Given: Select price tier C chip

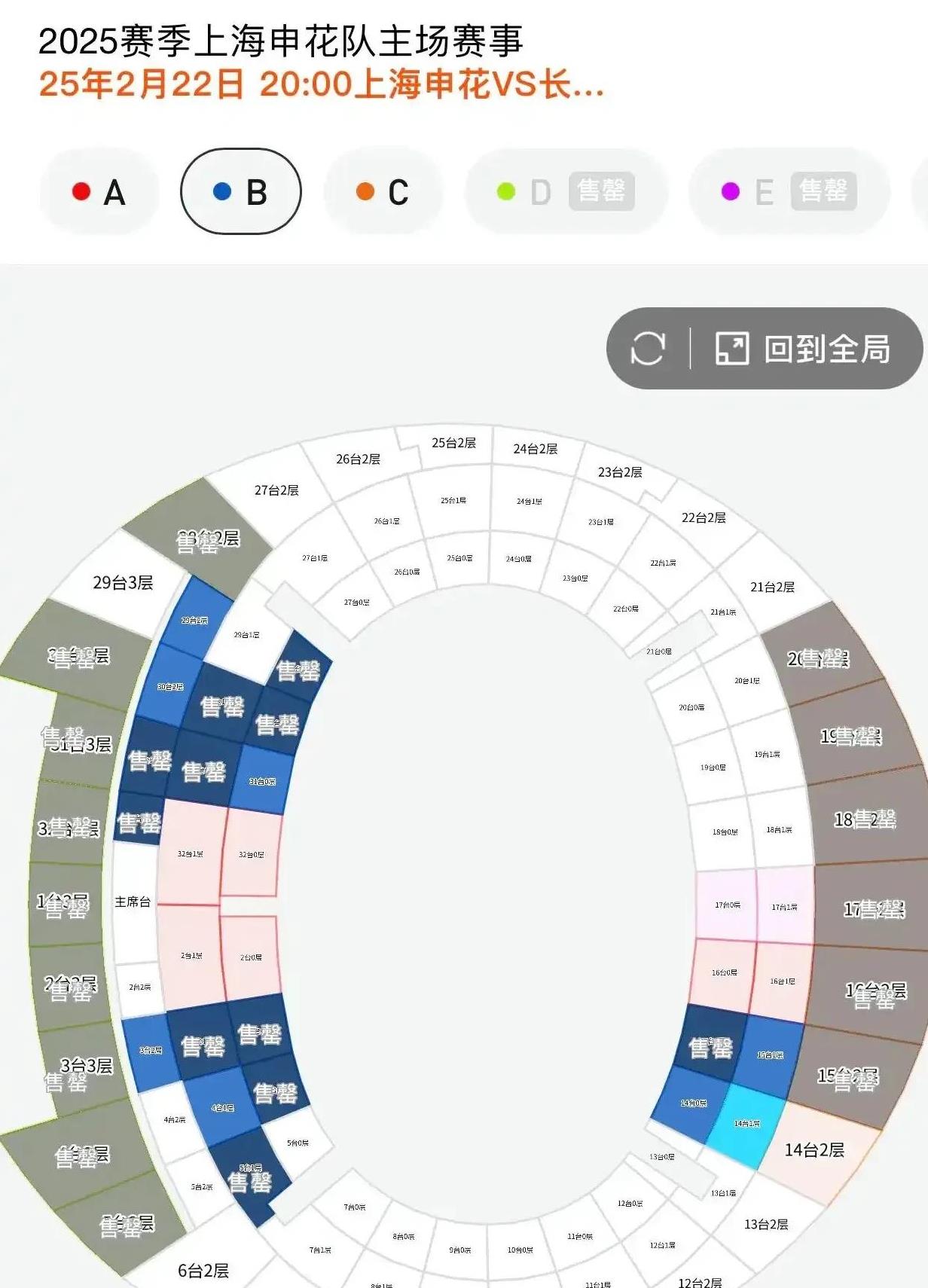Looking at the screenshot, I should click(x=383, y=192).
